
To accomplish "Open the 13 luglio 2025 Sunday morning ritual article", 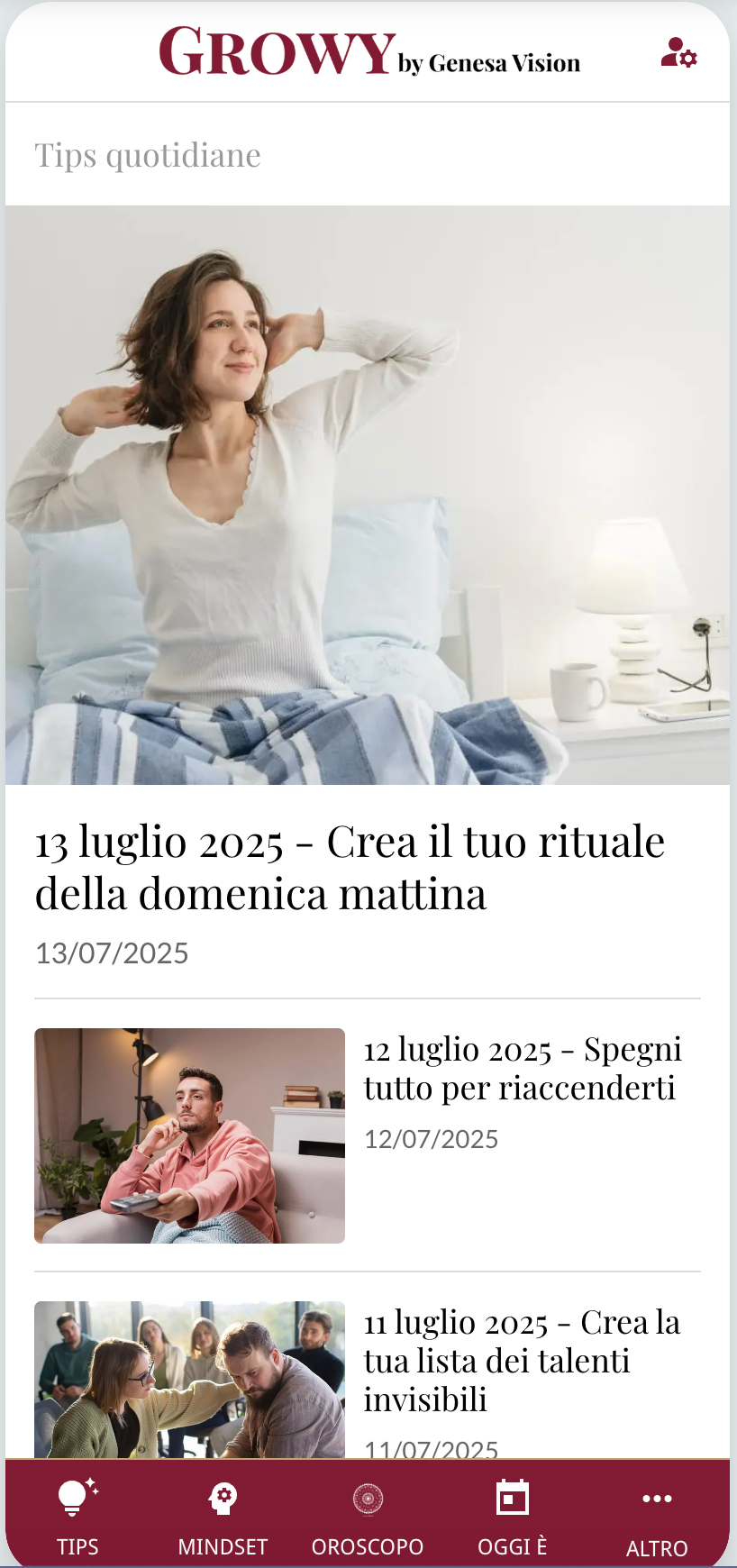I will pyautogui.click(x=350, y=867).
